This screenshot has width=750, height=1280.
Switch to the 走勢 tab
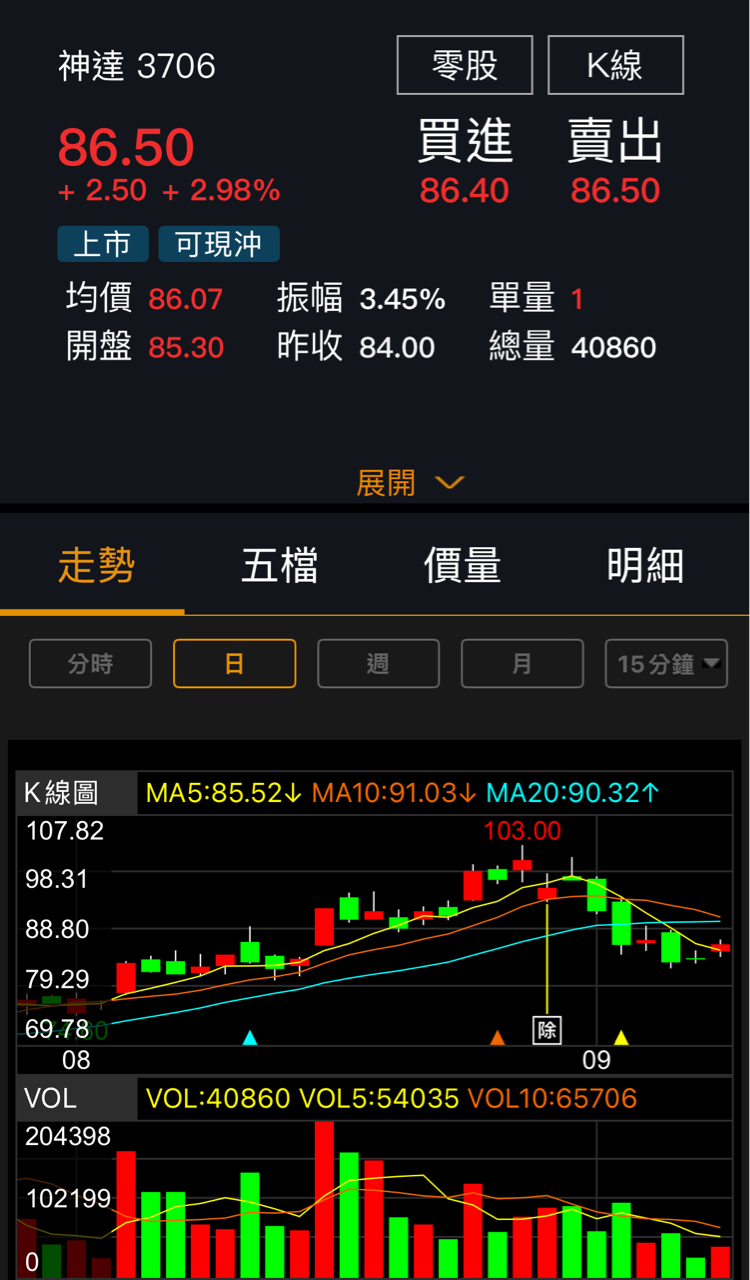96,566
